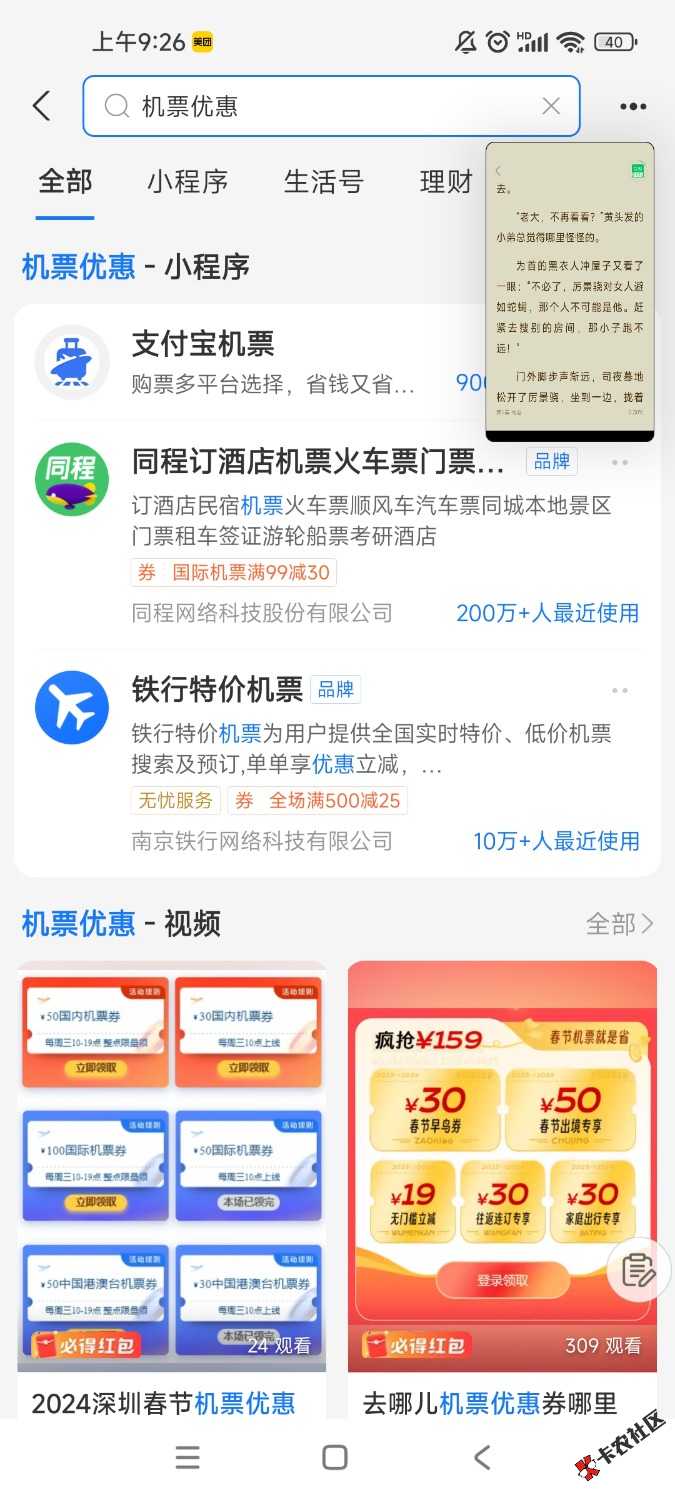Screen dimensions: 675x1500
Task: Open the 同程订酒店机票火车票 mini program
Action: (x=318, y=462)
